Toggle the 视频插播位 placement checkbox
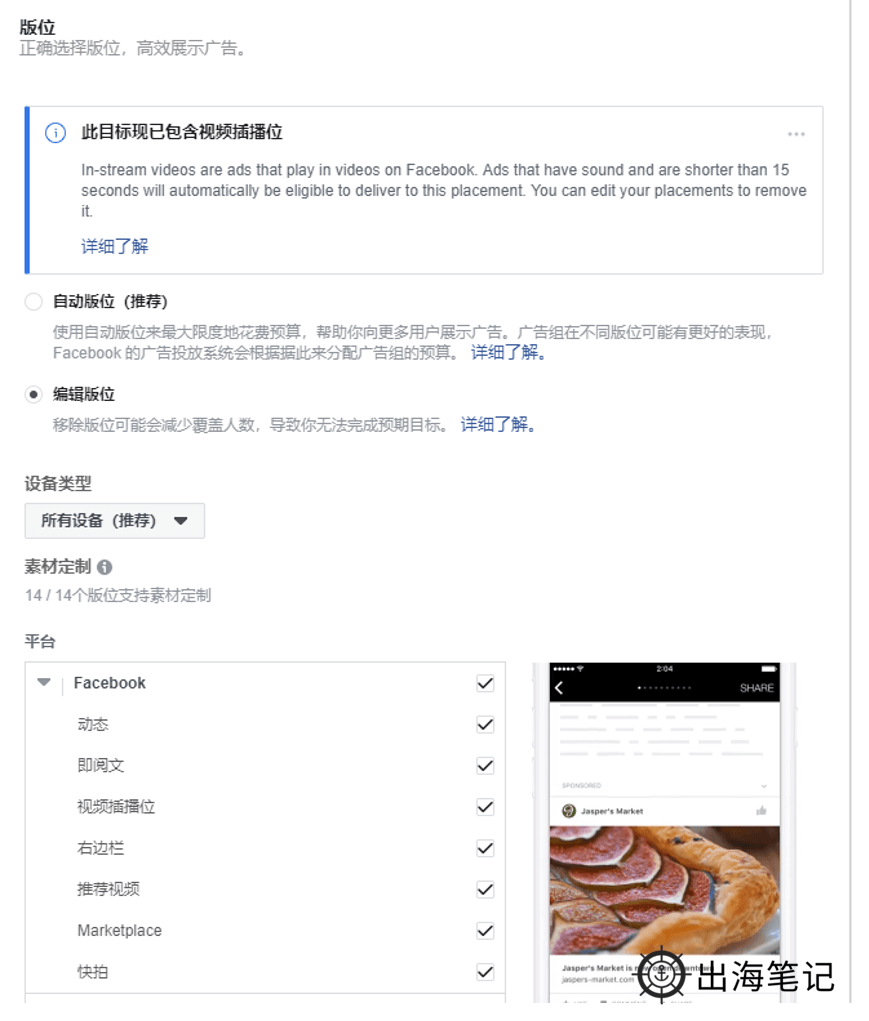Viewport: 869px width, 1021px height. pos(485,807)
